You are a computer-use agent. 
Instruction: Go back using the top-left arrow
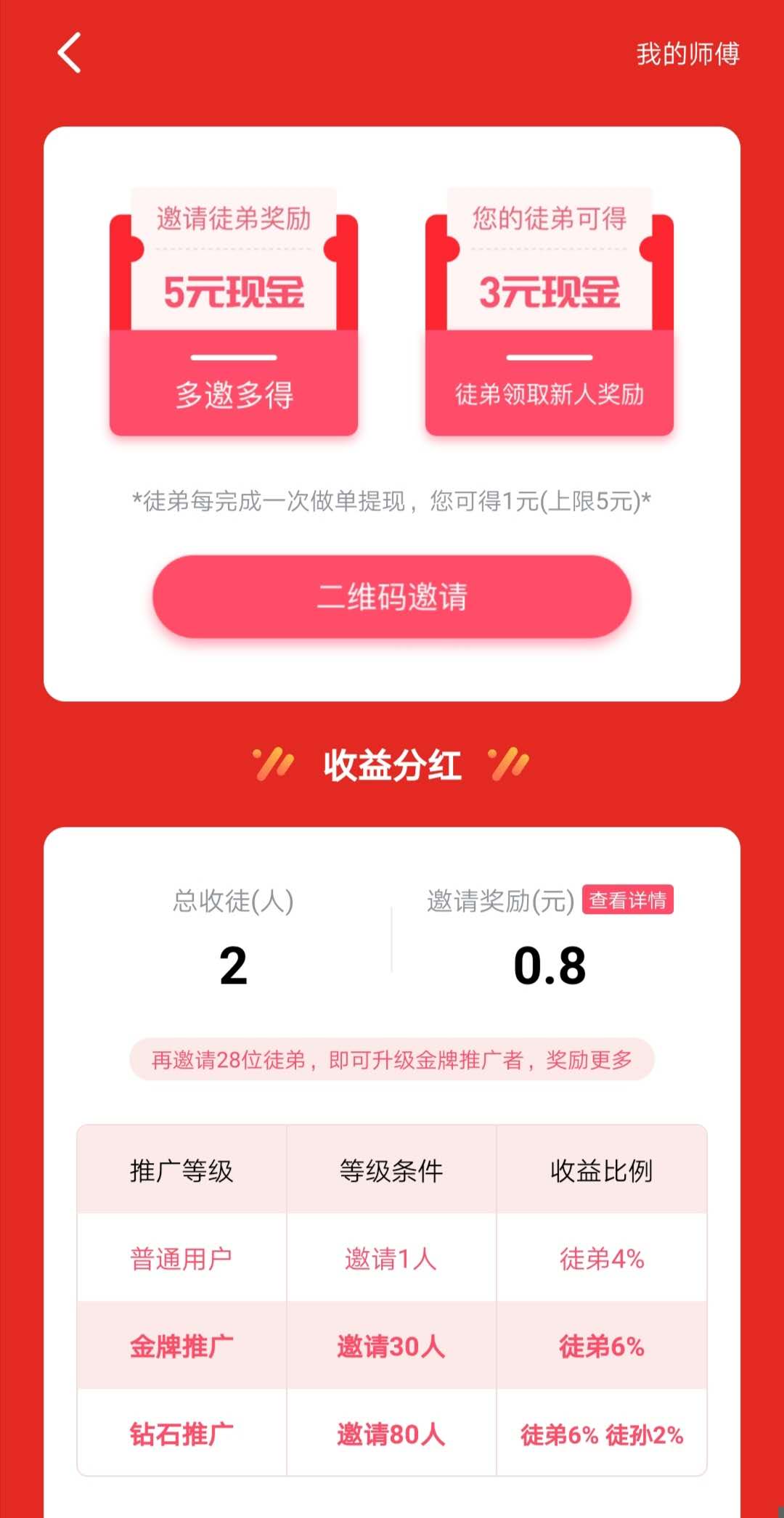pyautogui.click(x=69, y=53)
